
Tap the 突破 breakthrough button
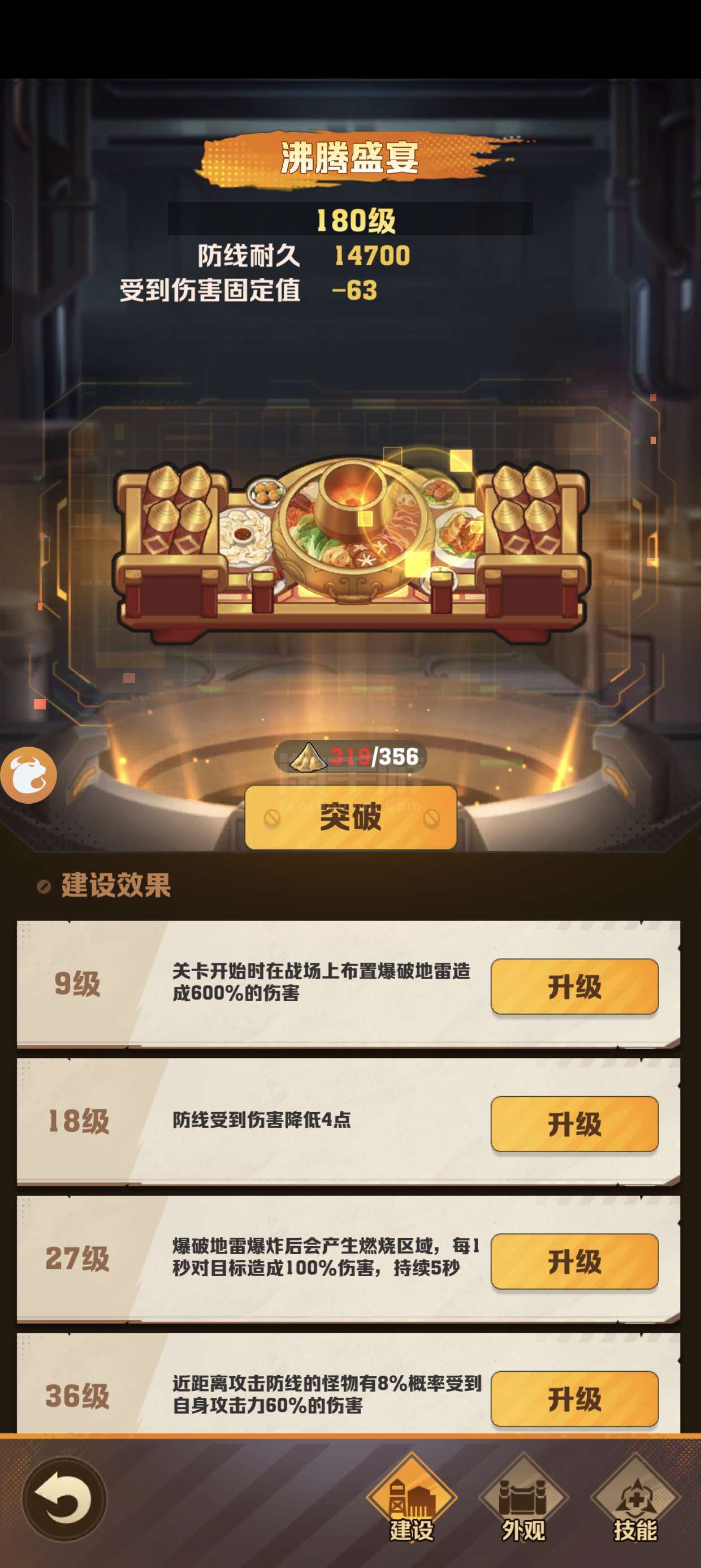(350, 817)
